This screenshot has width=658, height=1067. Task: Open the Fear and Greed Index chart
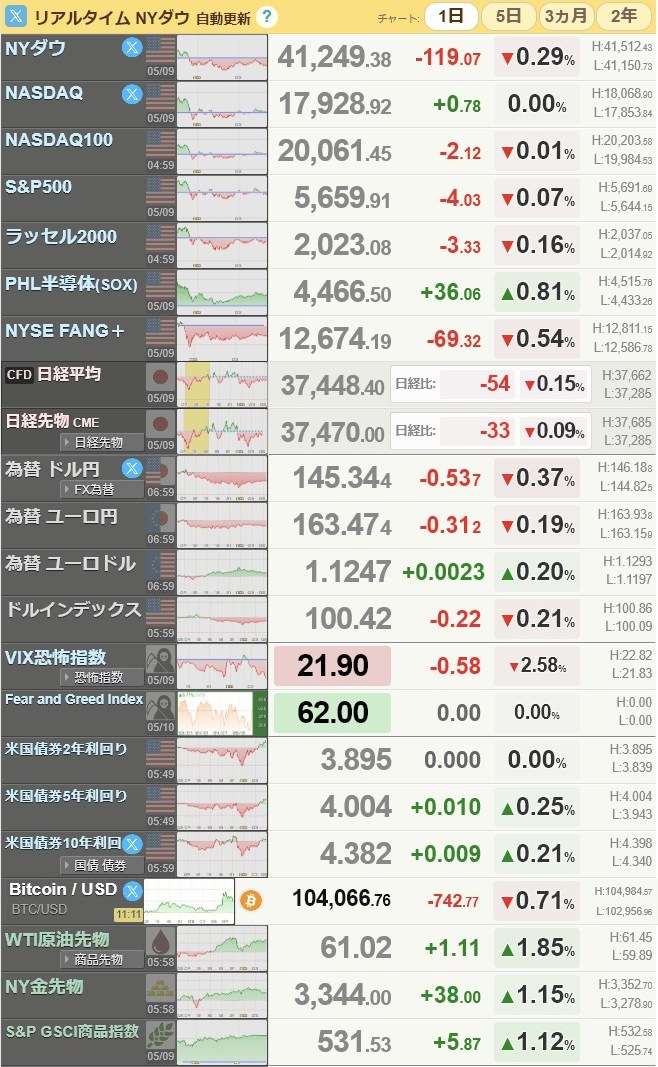tap(222, 713)
